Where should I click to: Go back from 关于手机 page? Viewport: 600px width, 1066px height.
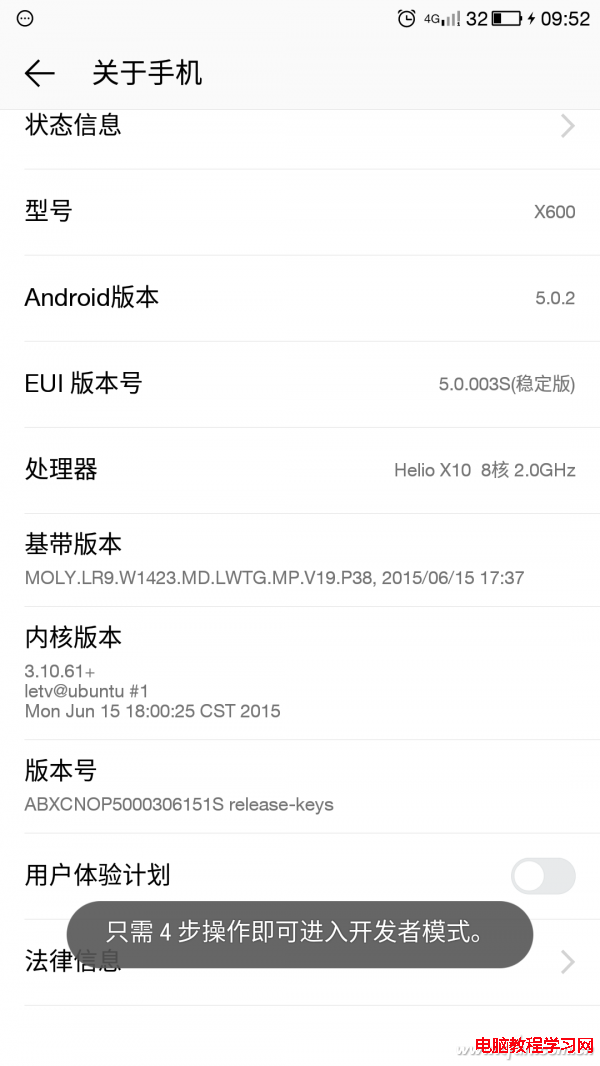click(x=39, y=73)
